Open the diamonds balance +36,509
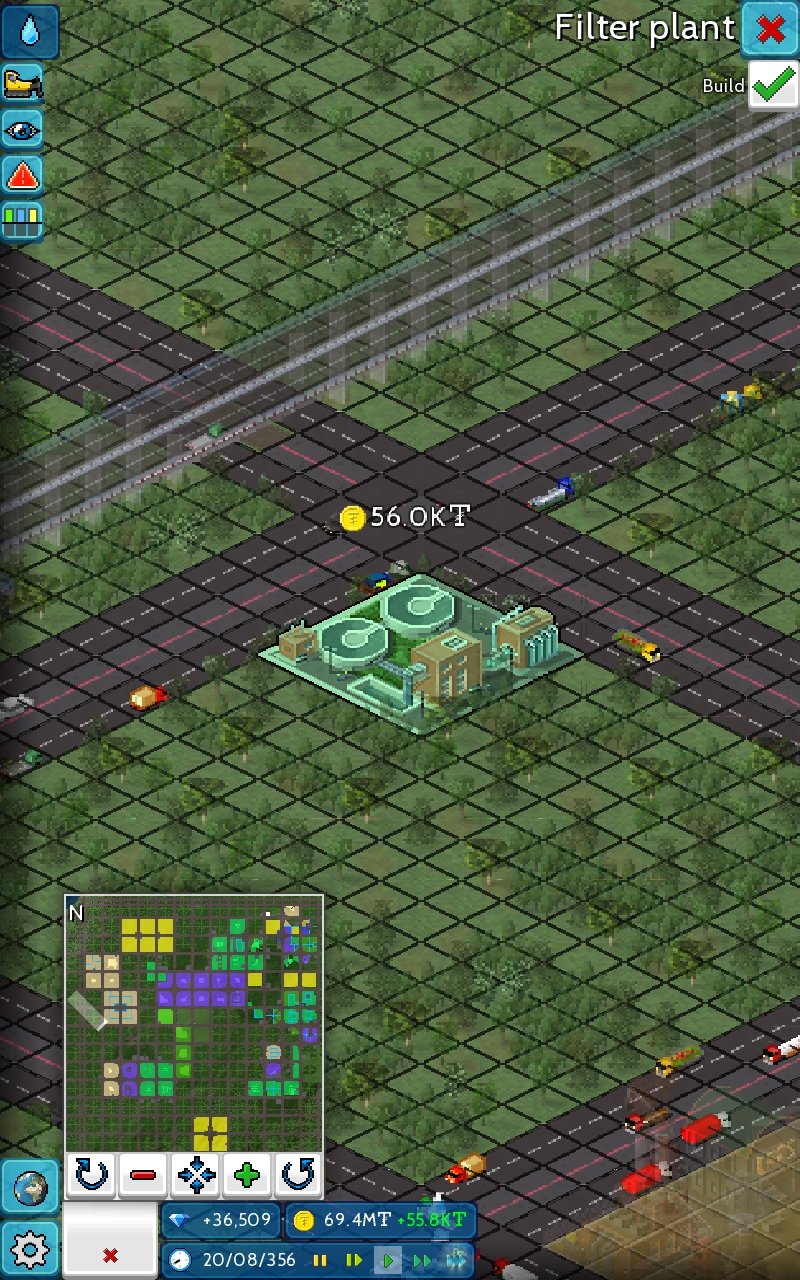Screen dimensions: 800x1280 coord(221,1220)
